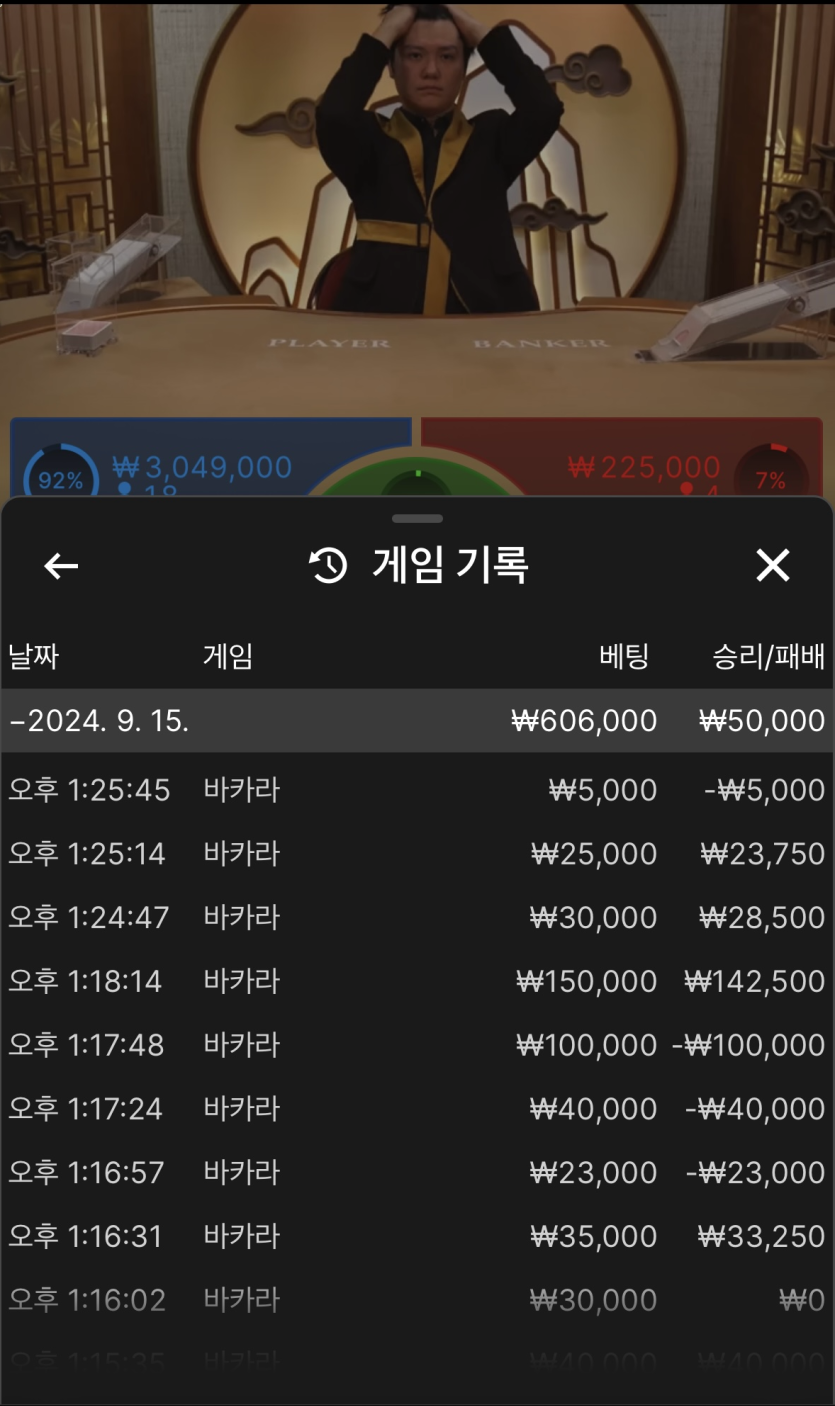The width and height of the screenshot is (835, 1406).
Task: Open the 오후 1:25:14 바카라 record
Action: [x=416, y=854]
